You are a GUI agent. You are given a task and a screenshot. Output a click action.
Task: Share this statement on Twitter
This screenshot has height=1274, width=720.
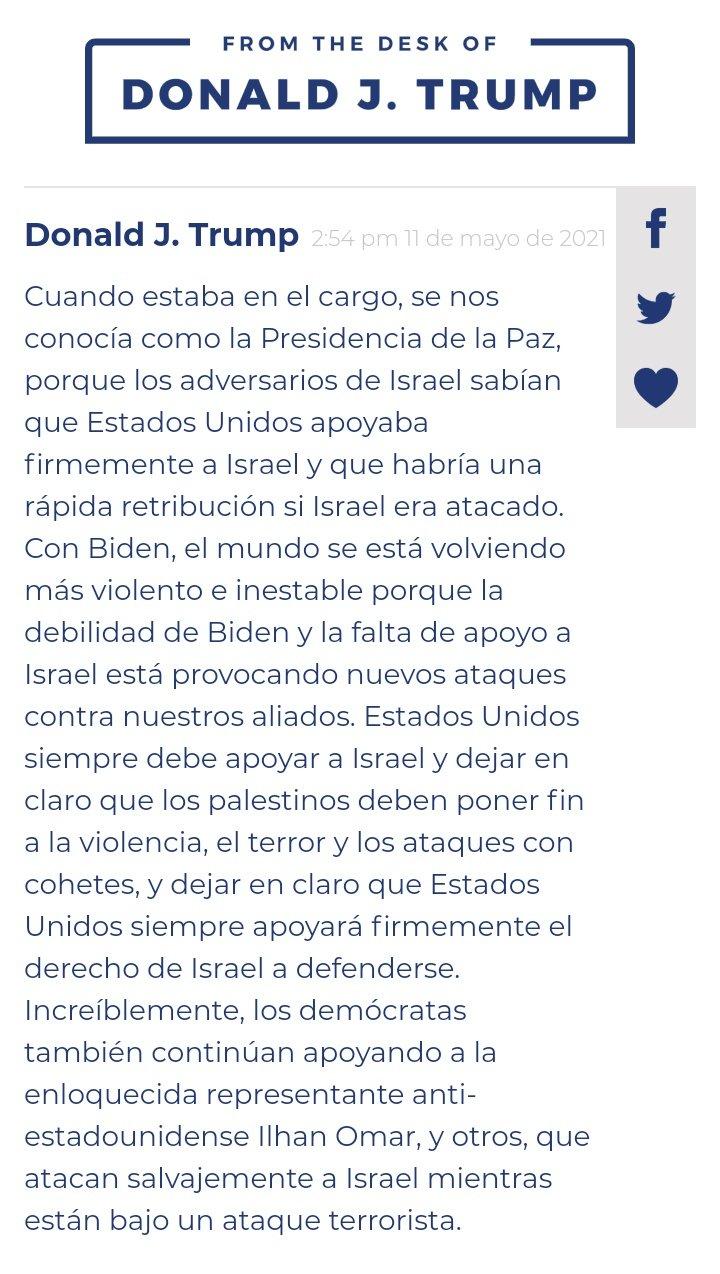(656, 307)
